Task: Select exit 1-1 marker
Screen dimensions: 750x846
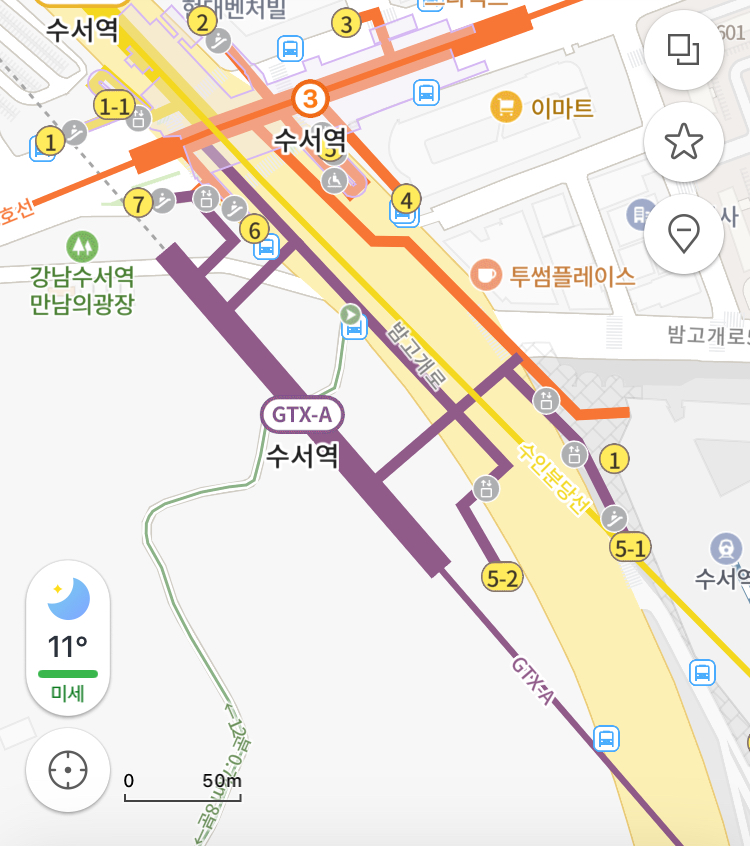Action: click(115, 106)
